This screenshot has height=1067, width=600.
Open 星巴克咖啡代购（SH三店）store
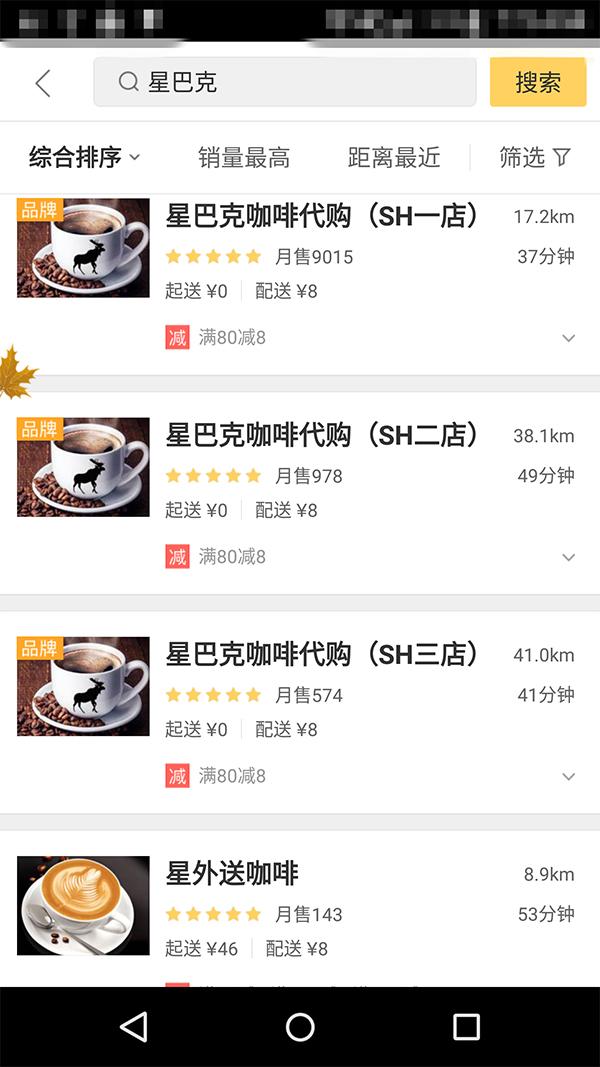coord(322,654)
